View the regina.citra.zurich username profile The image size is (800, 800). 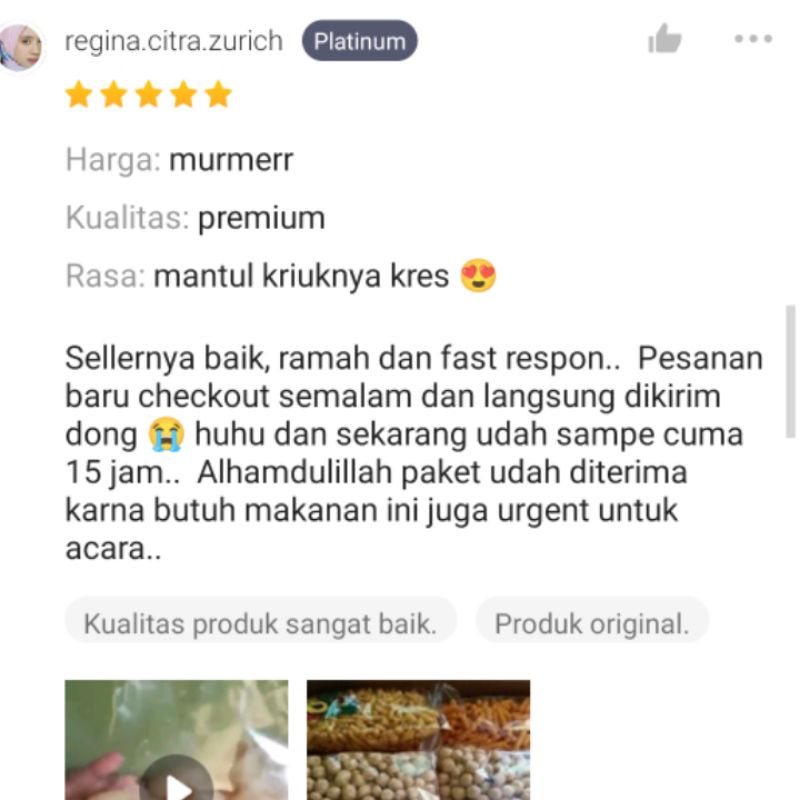pyautogui.click(x=173, y=41)
